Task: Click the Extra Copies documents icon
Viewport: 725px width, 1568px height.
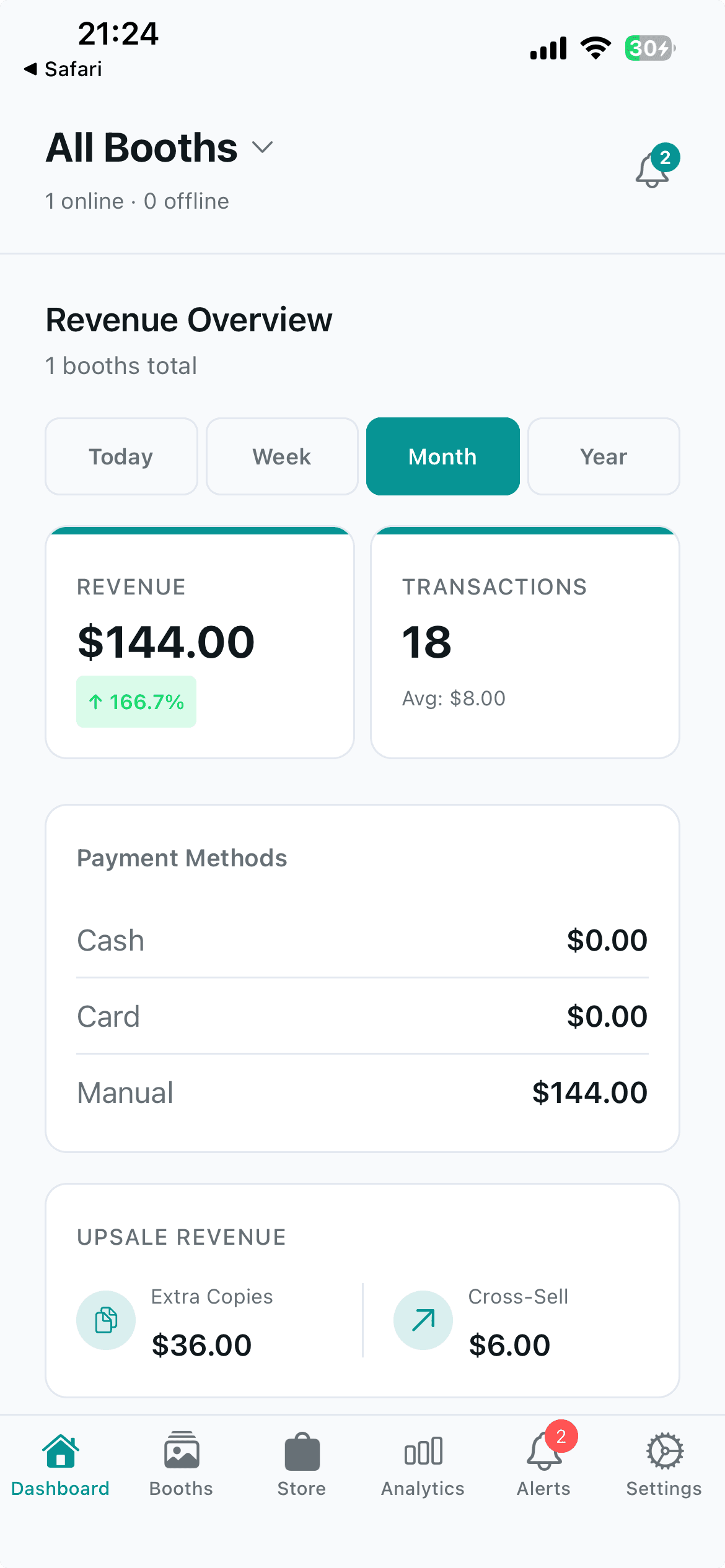Action: 106,1320
